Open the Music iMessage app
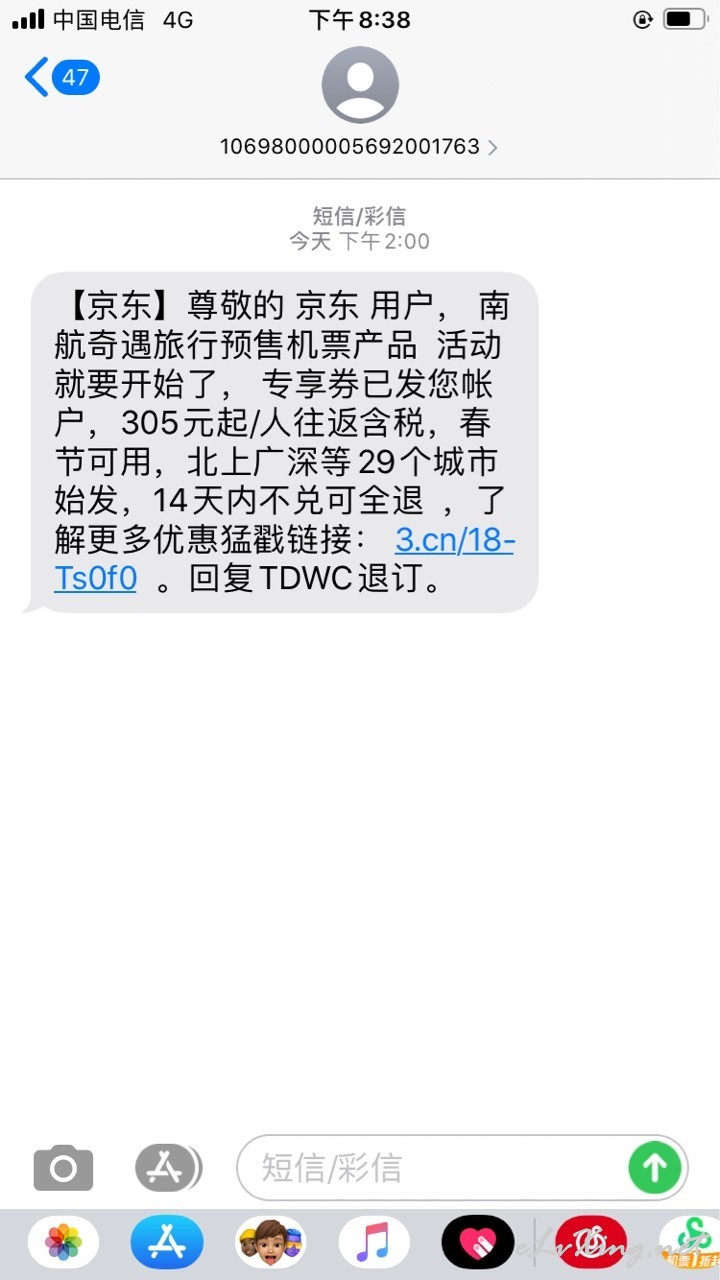 pos(374,1243)
